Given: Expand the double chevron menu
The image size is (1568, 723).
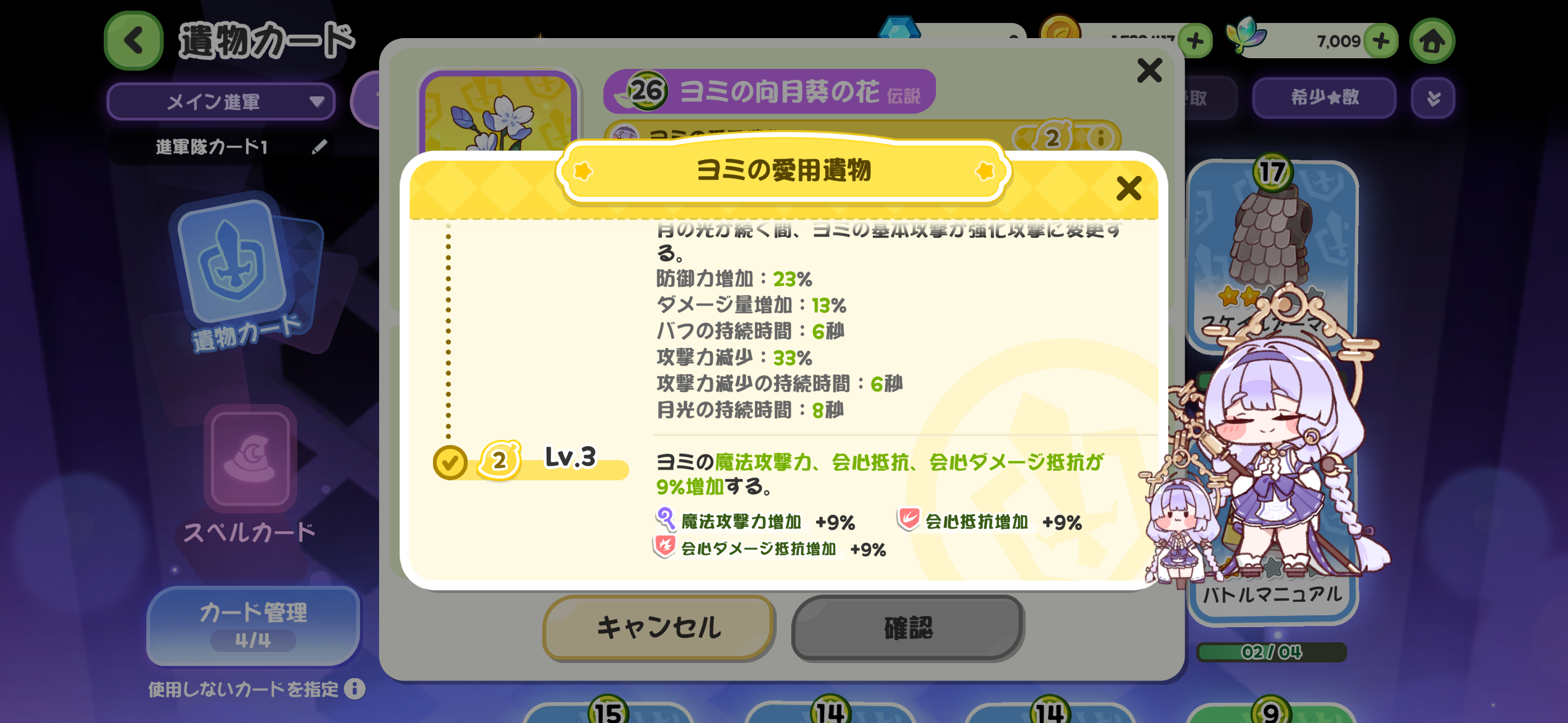Looking at the screenshot, I should [1432, 98].
